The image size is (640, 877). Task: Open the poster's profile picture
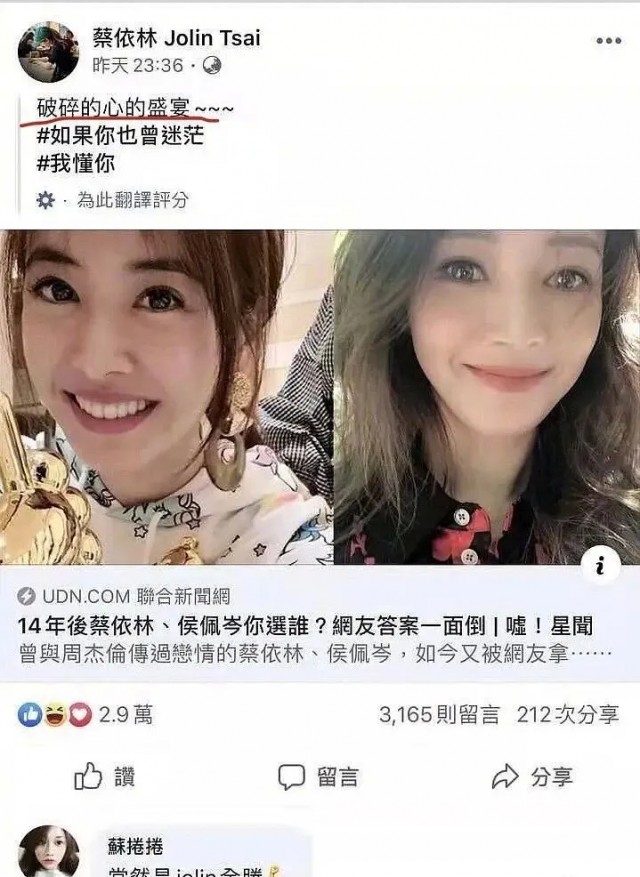pos(47,52)
